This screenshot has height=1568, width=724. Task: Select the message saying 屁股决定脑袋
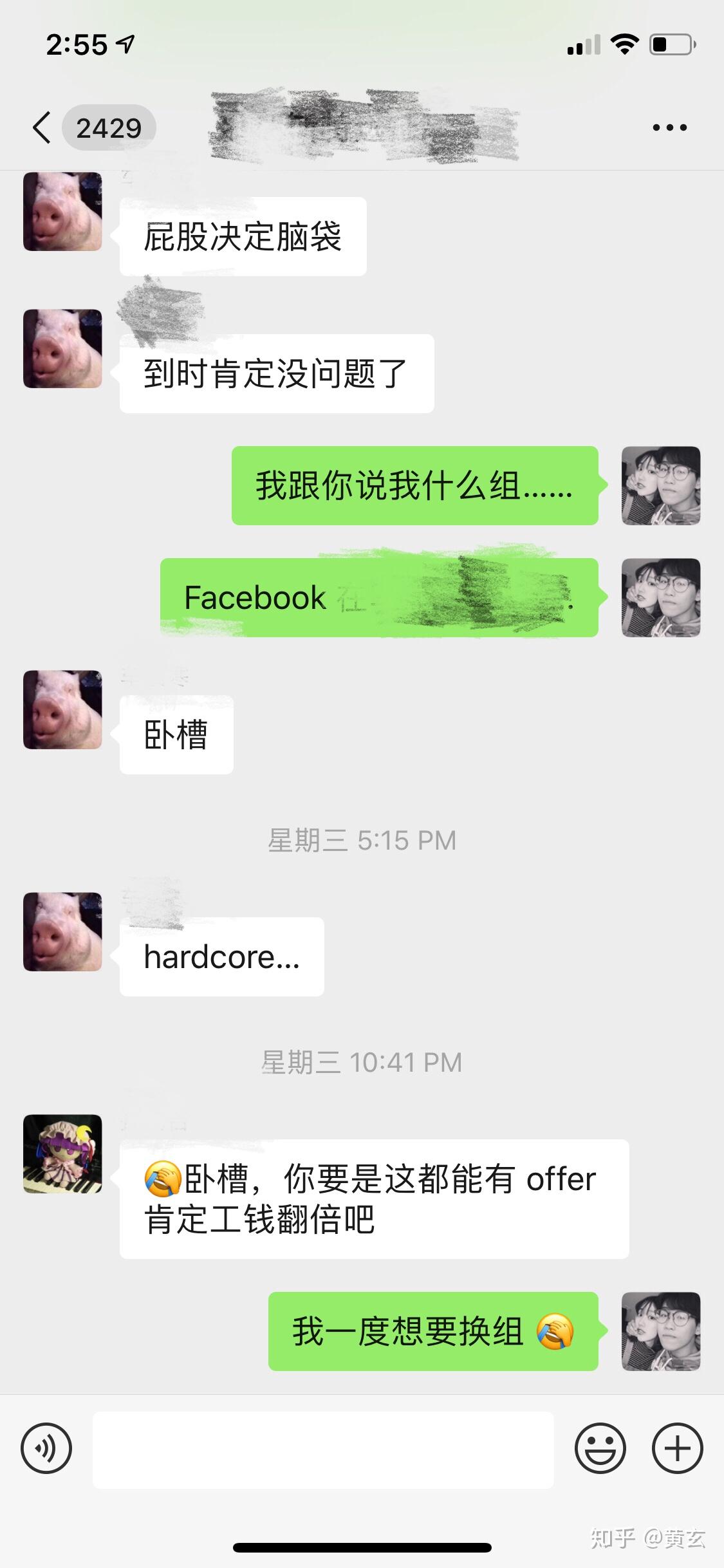click(x=241, y=236)
